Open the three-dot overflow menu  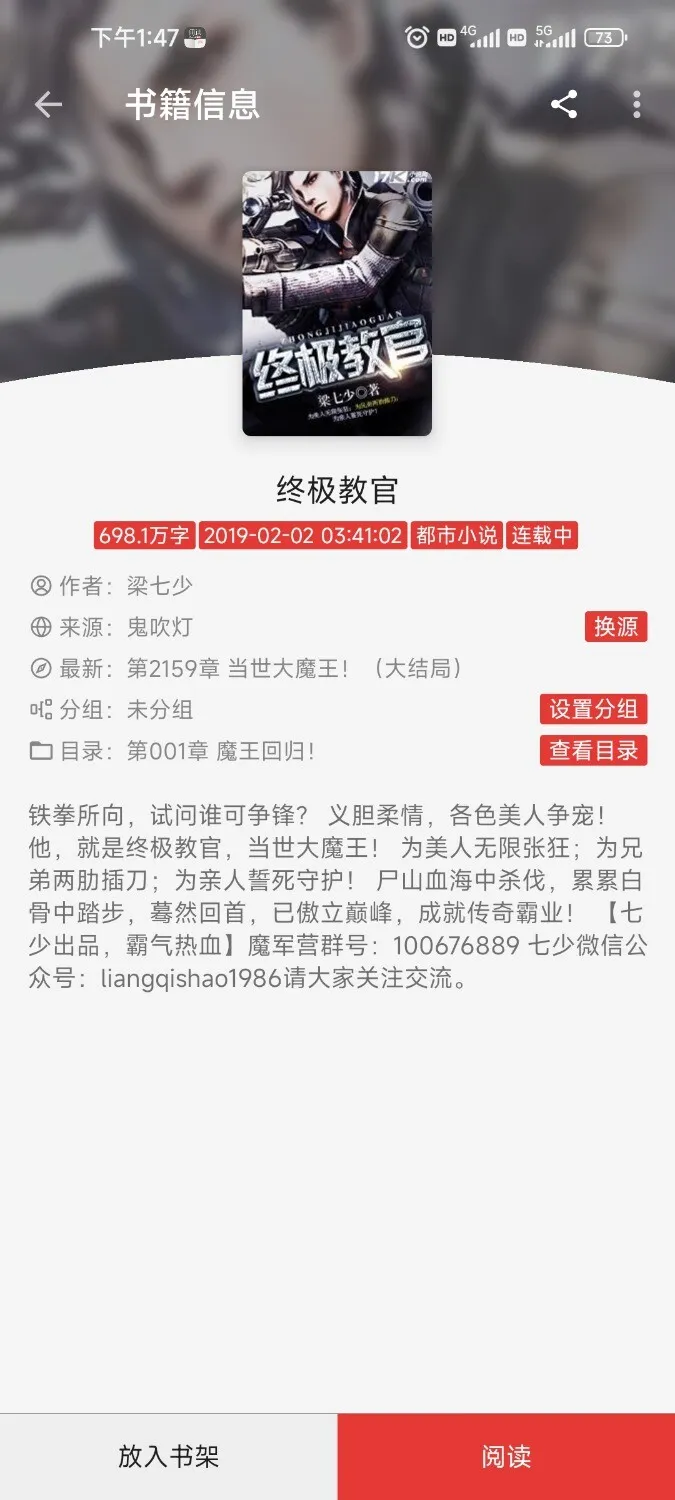coord(637,105)
